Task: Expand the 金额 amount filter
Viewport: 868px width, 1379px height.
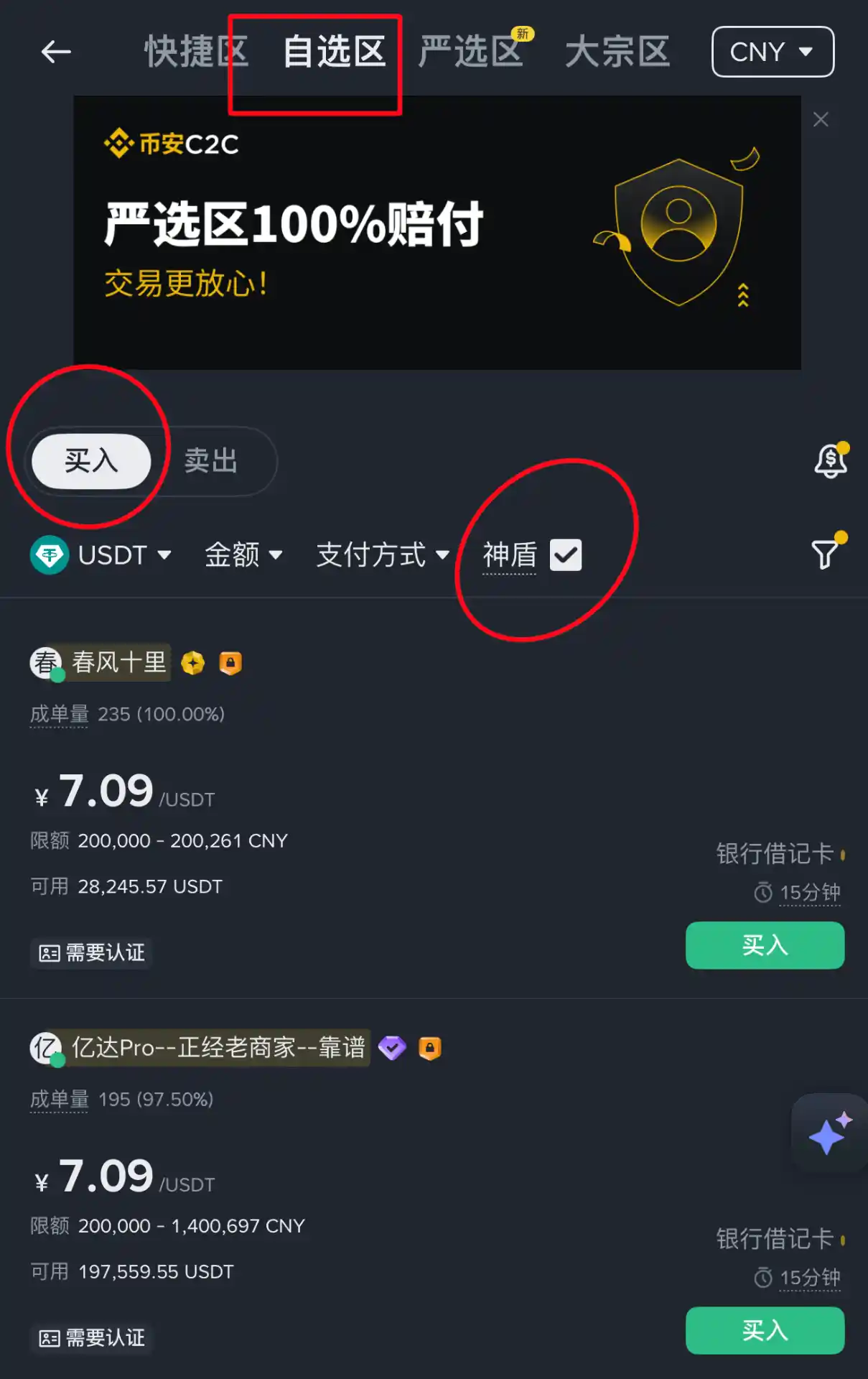Action: 243,555
